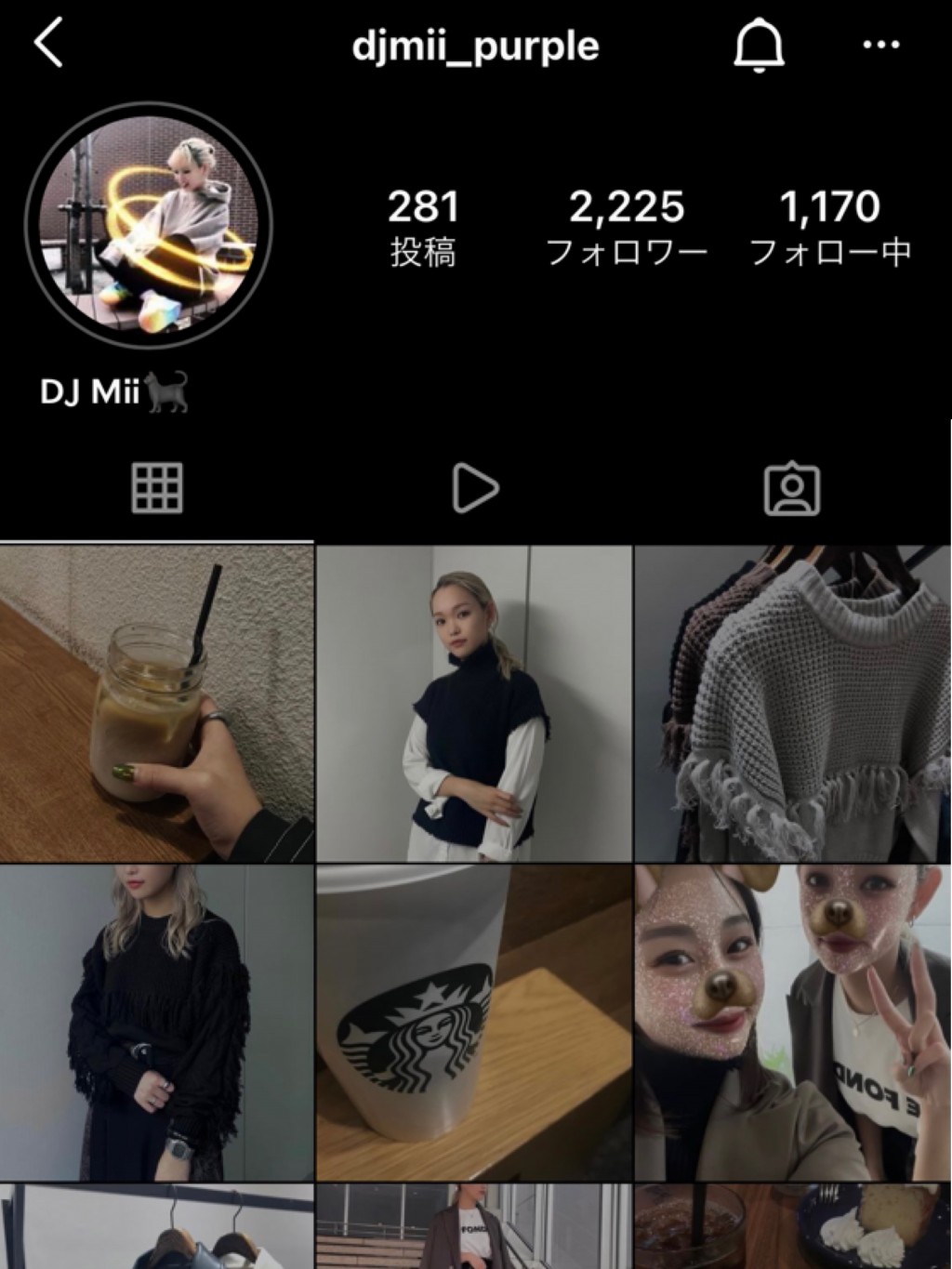Open the 1,170 following list
Viewport: 952px width, 1269px height.
829,226
